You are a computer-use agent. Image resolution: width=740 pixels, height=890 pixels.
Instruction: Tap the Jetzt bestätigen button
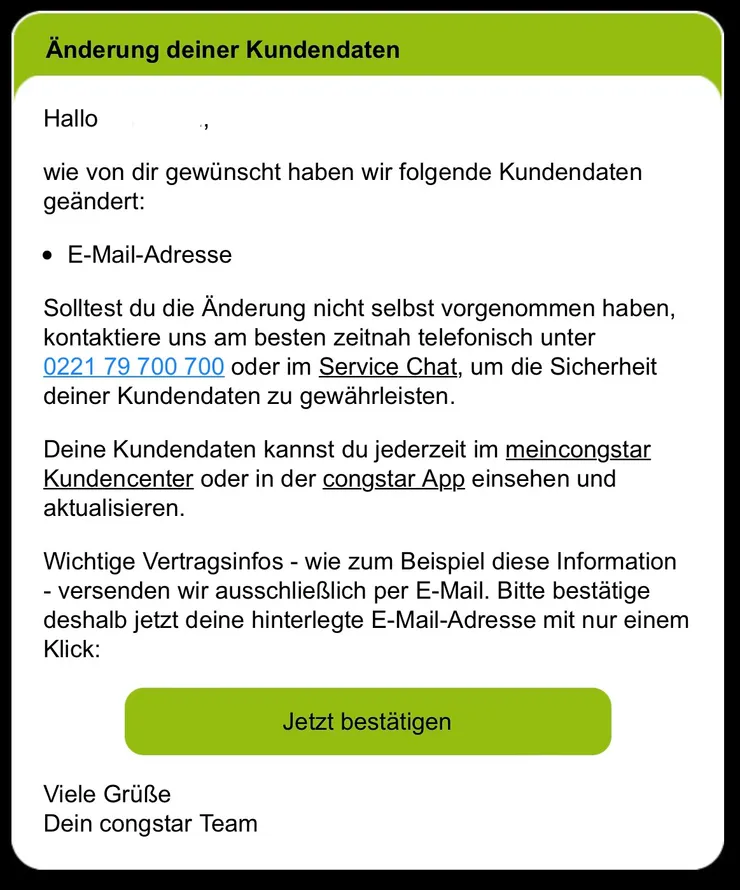click(x=367, y=721)
